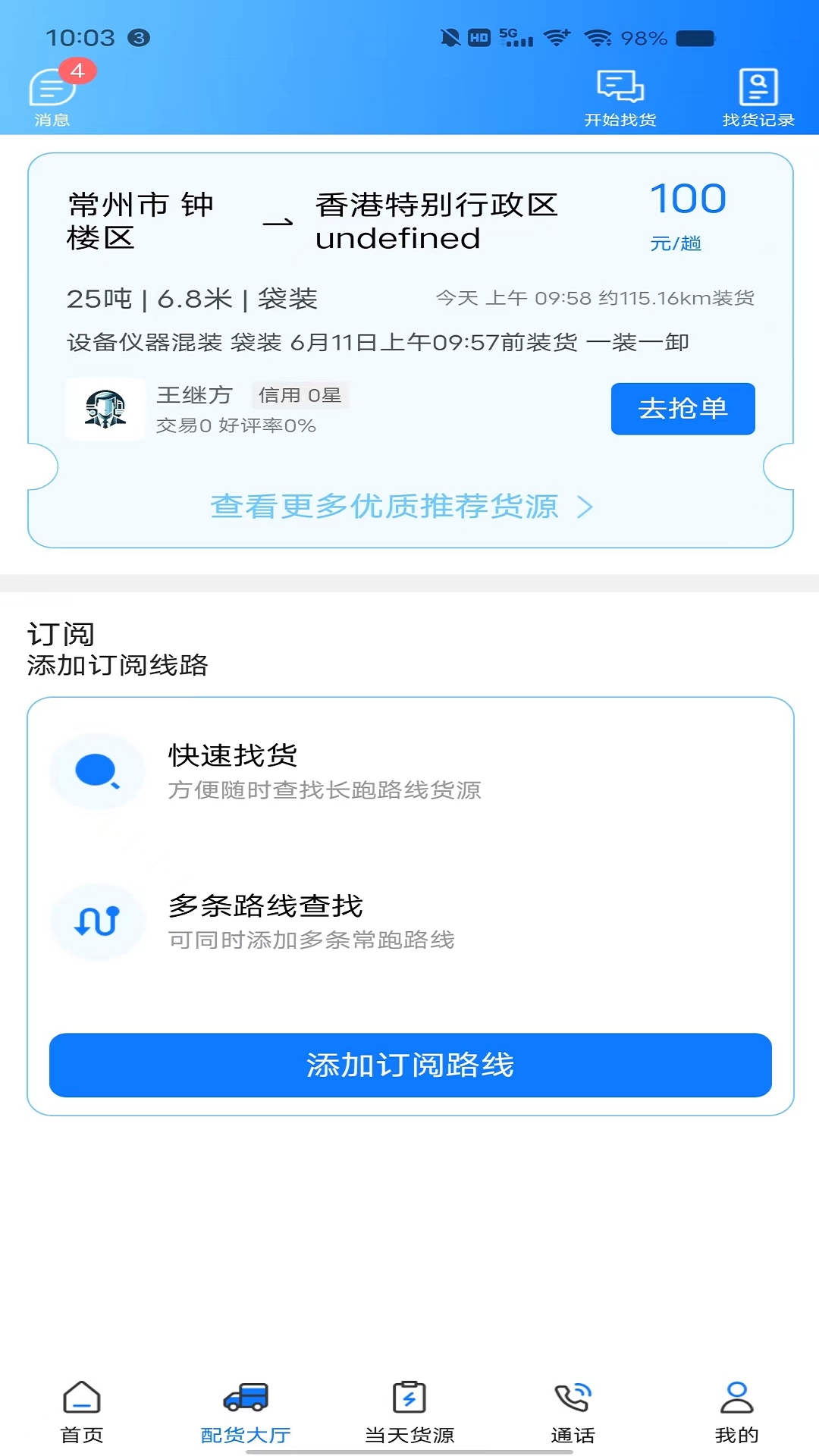Switch to the 我的 tab
Viewport: 819px width, 1456px height.
coord(736,1412)
